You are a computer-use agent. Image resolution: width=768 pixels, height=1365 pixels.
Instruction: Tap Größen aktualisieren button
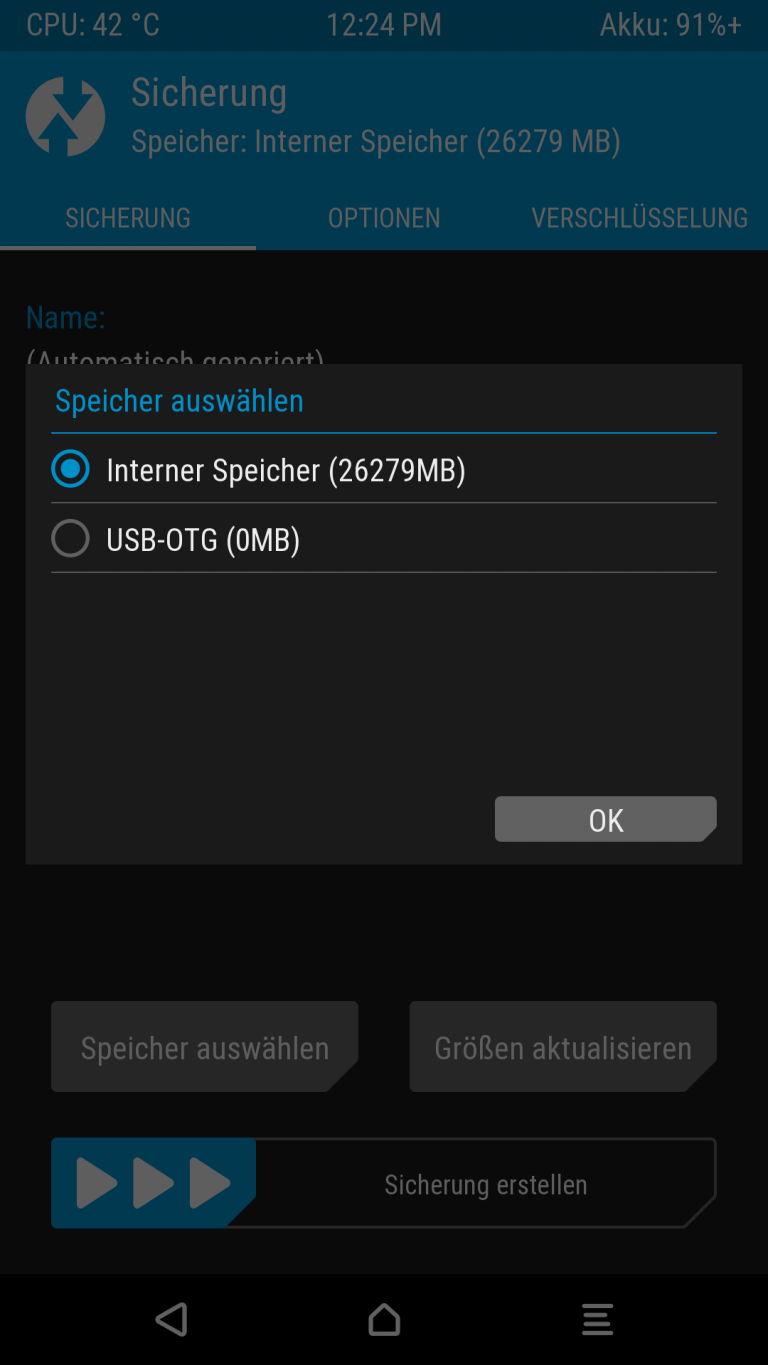(562, 1047)
